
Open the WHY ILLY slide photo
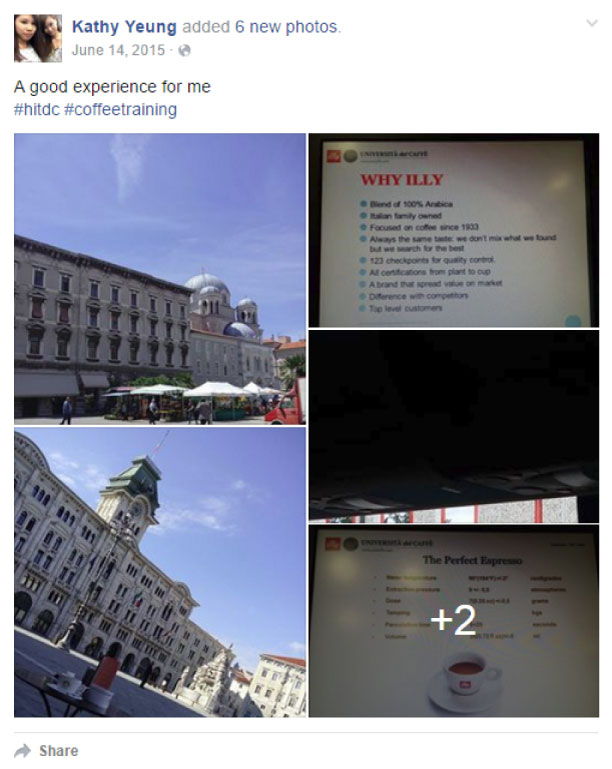coord(453,230)
